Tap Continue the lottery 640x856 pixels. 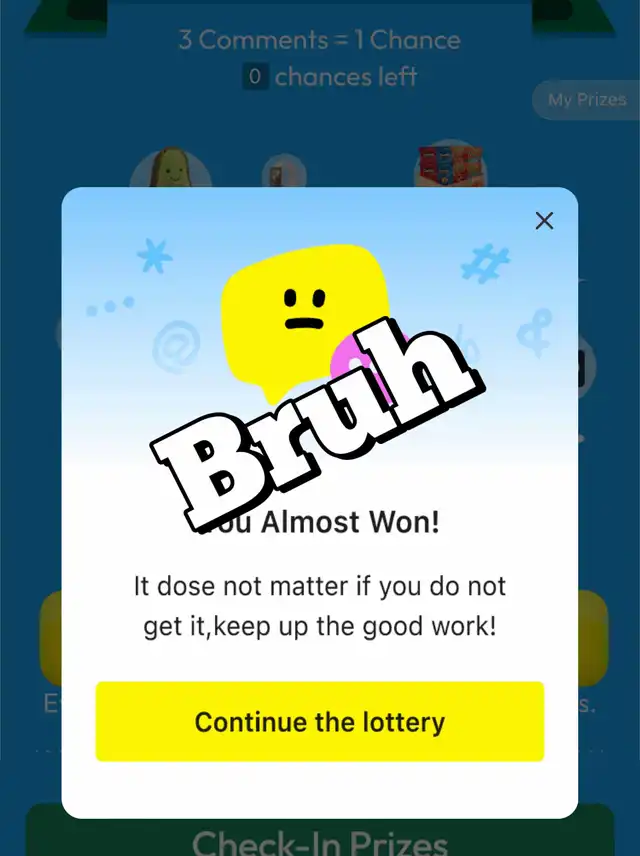pos(320,722)
